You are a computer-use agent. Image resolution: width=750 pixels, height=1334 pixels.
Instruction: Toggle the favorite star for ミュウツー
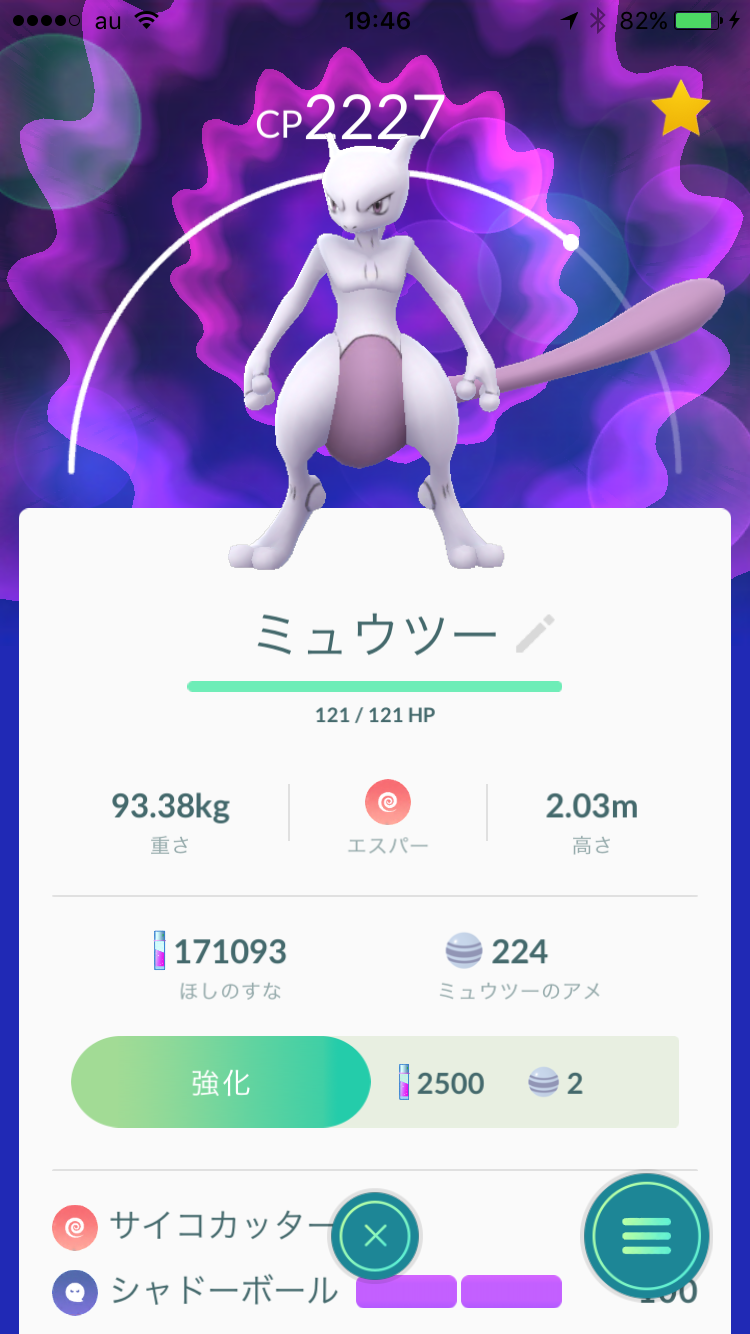[680, 109]
